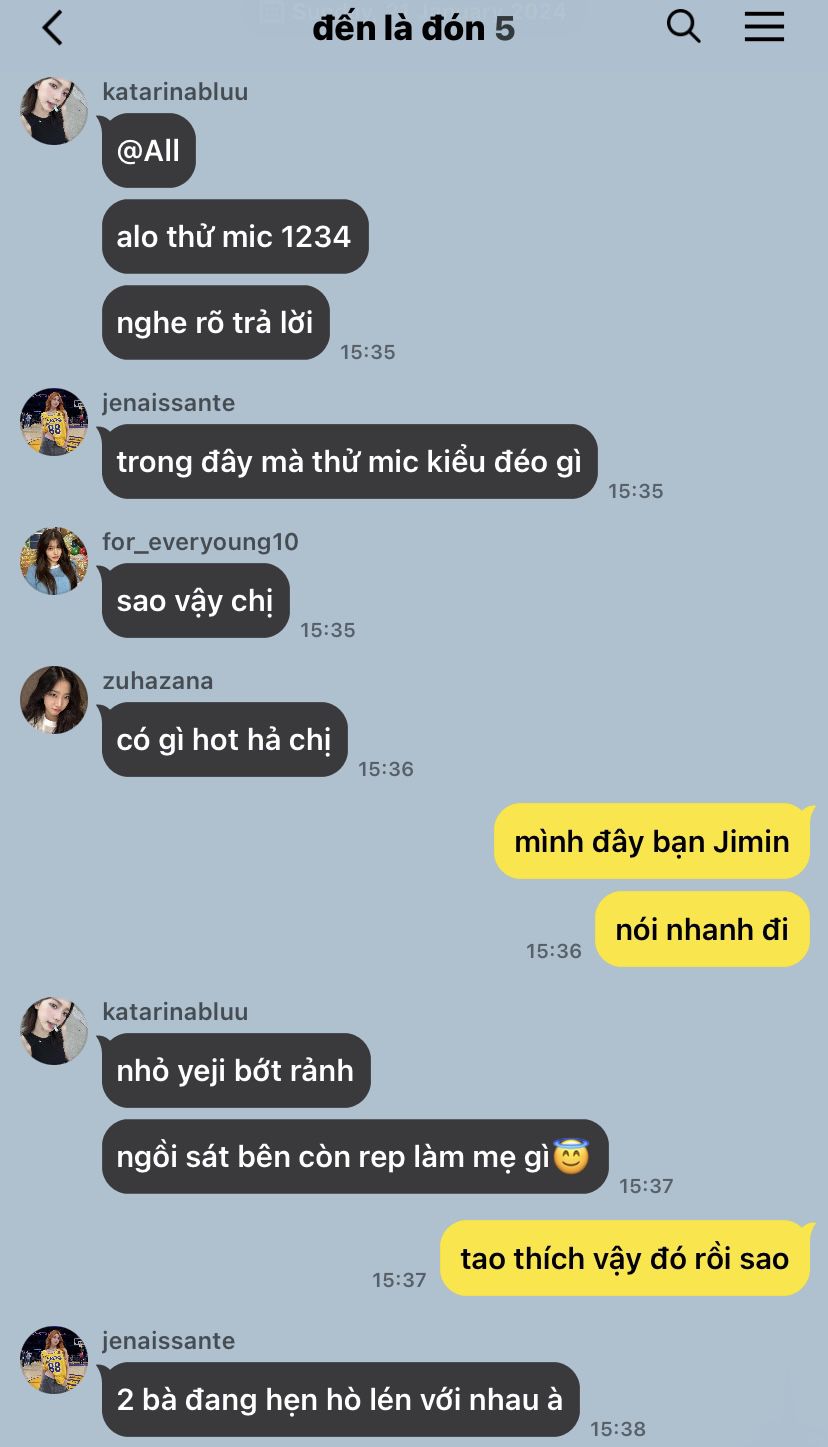Viewport: 828px width, 1447px height.
Task: Open for_everyoung10's profile picture
Action: pyautogui.click(x=54, y=561)
